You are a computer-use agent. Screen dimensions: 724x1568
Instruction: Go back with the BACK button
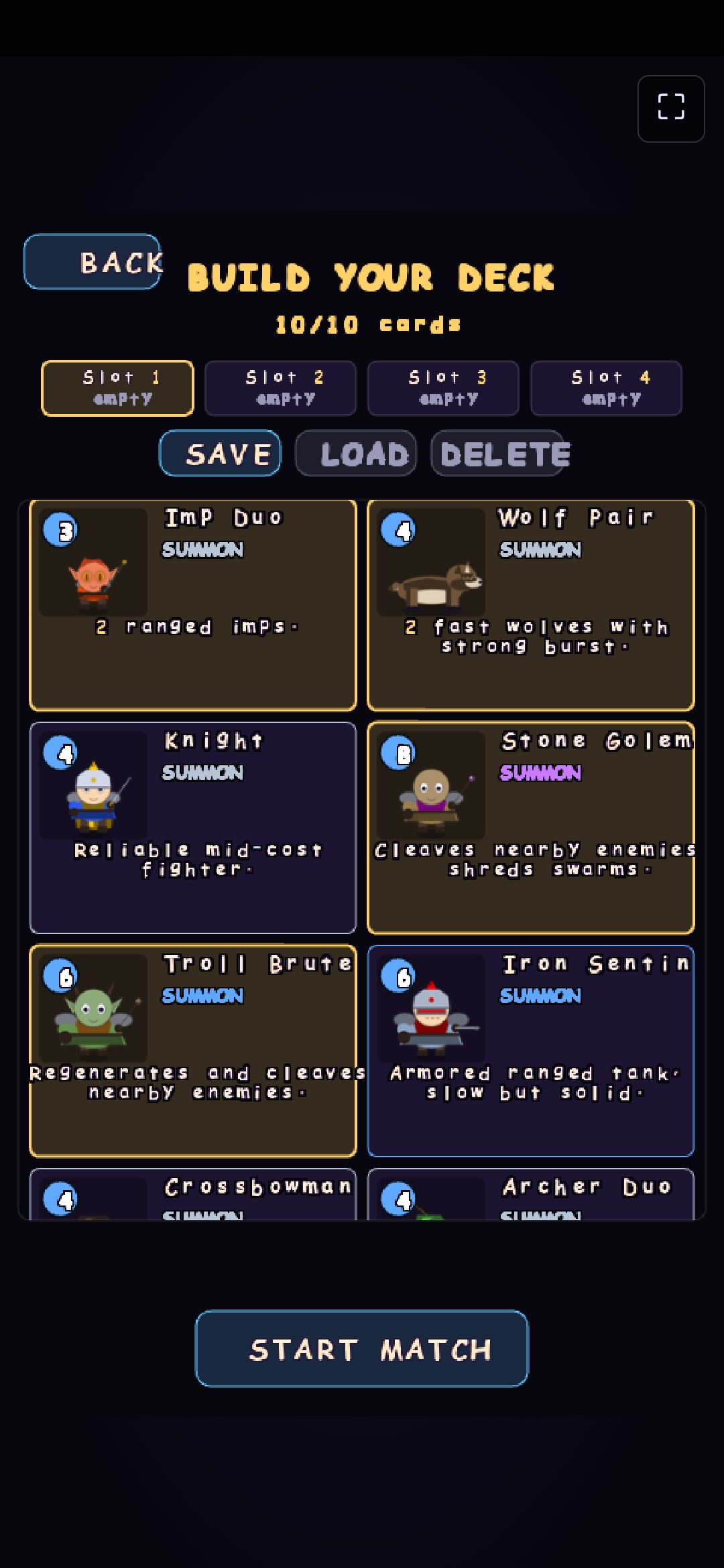click(93, 261)
